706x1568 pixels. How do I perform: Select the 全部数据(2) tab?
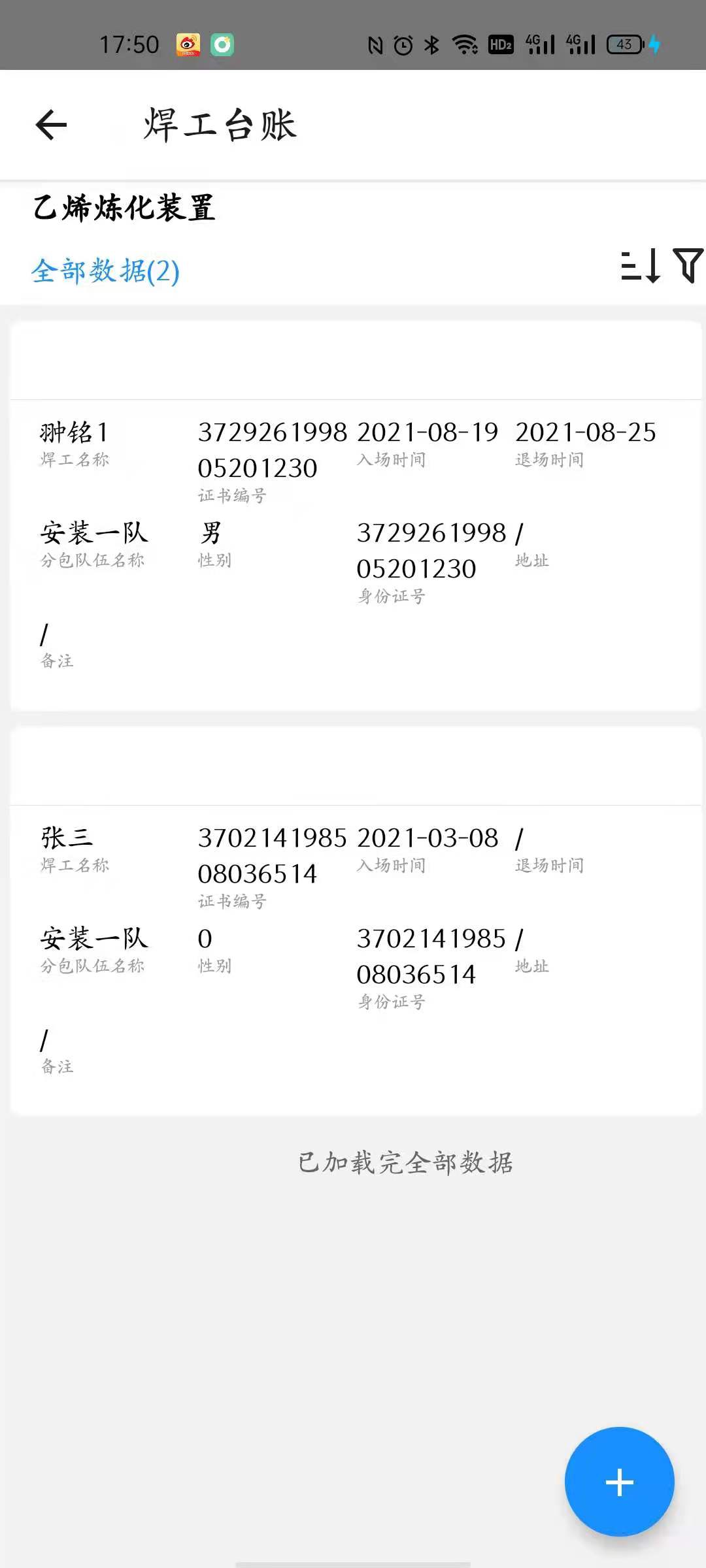(105, 271)
